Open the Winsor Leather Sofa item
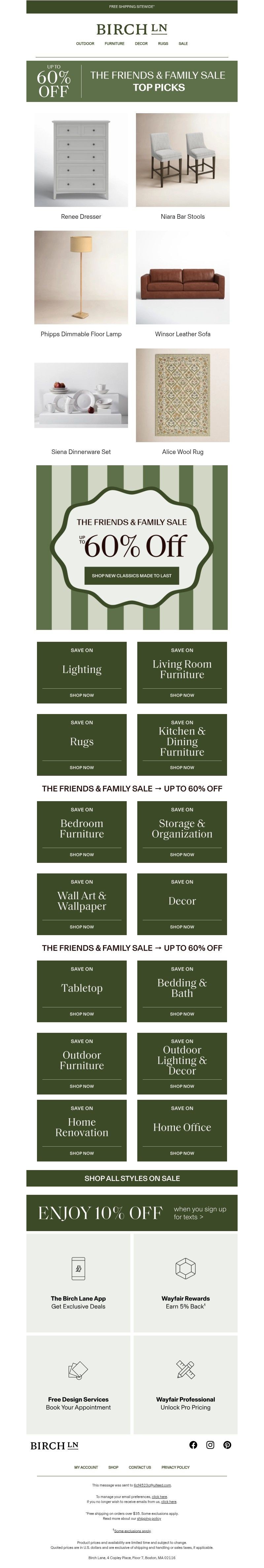Viewport: 264px width, 1568px height. tap(182, 278)
